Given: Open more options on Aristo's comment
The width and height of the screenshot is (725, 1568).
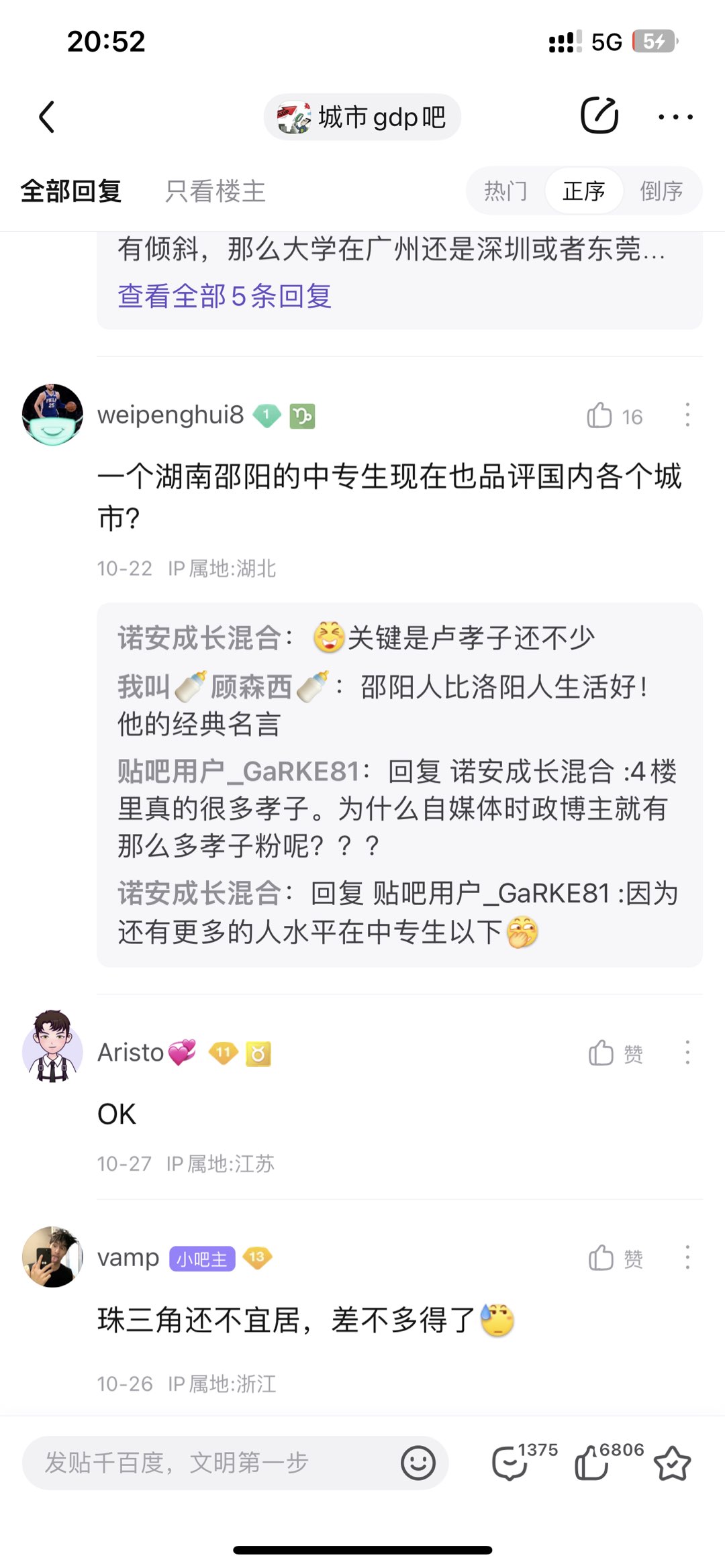Looking at the screenshot, I should [x=687, y=1053].
